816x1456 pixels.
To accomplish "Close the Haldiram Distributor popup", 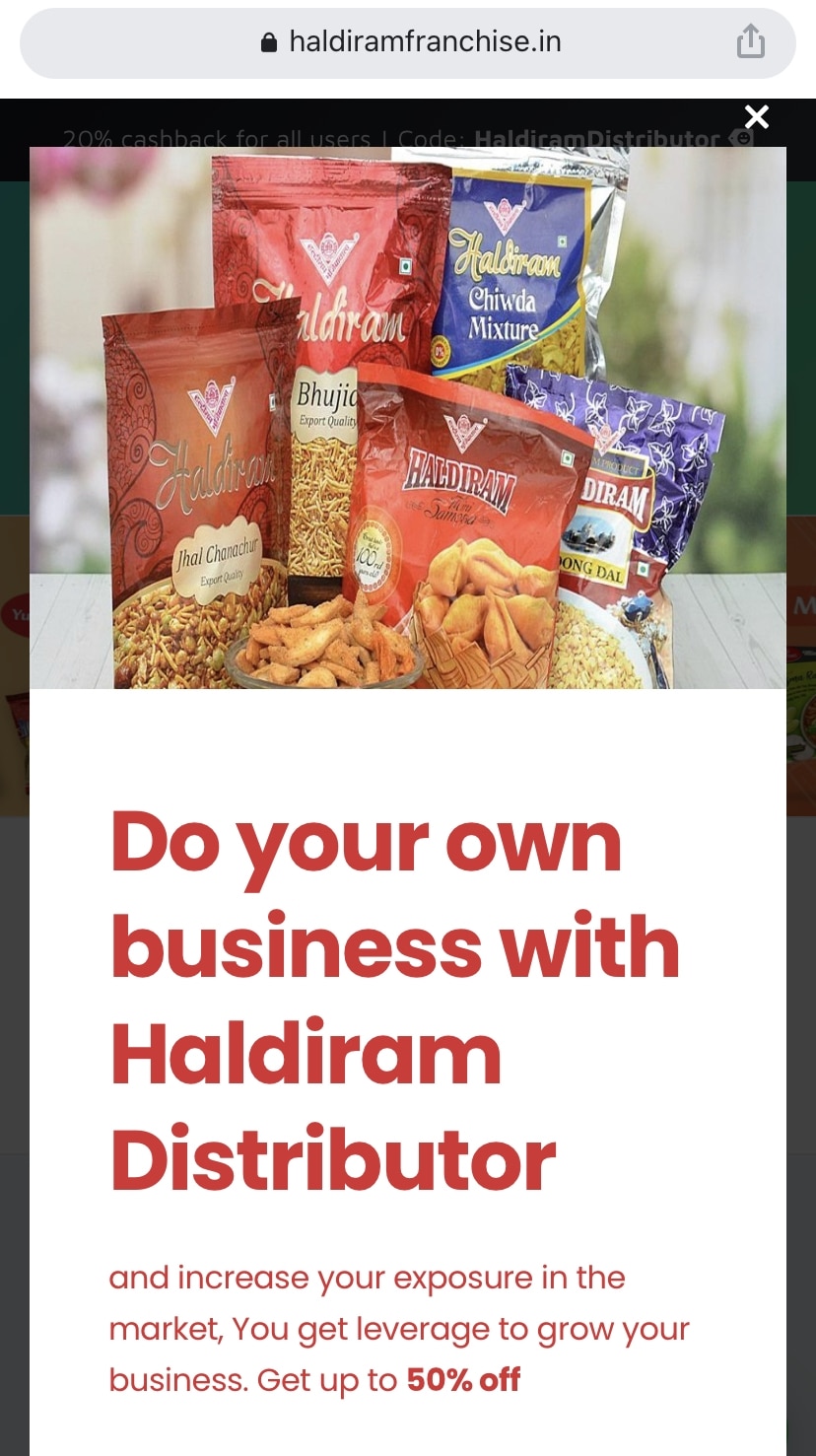I will 756,117.
